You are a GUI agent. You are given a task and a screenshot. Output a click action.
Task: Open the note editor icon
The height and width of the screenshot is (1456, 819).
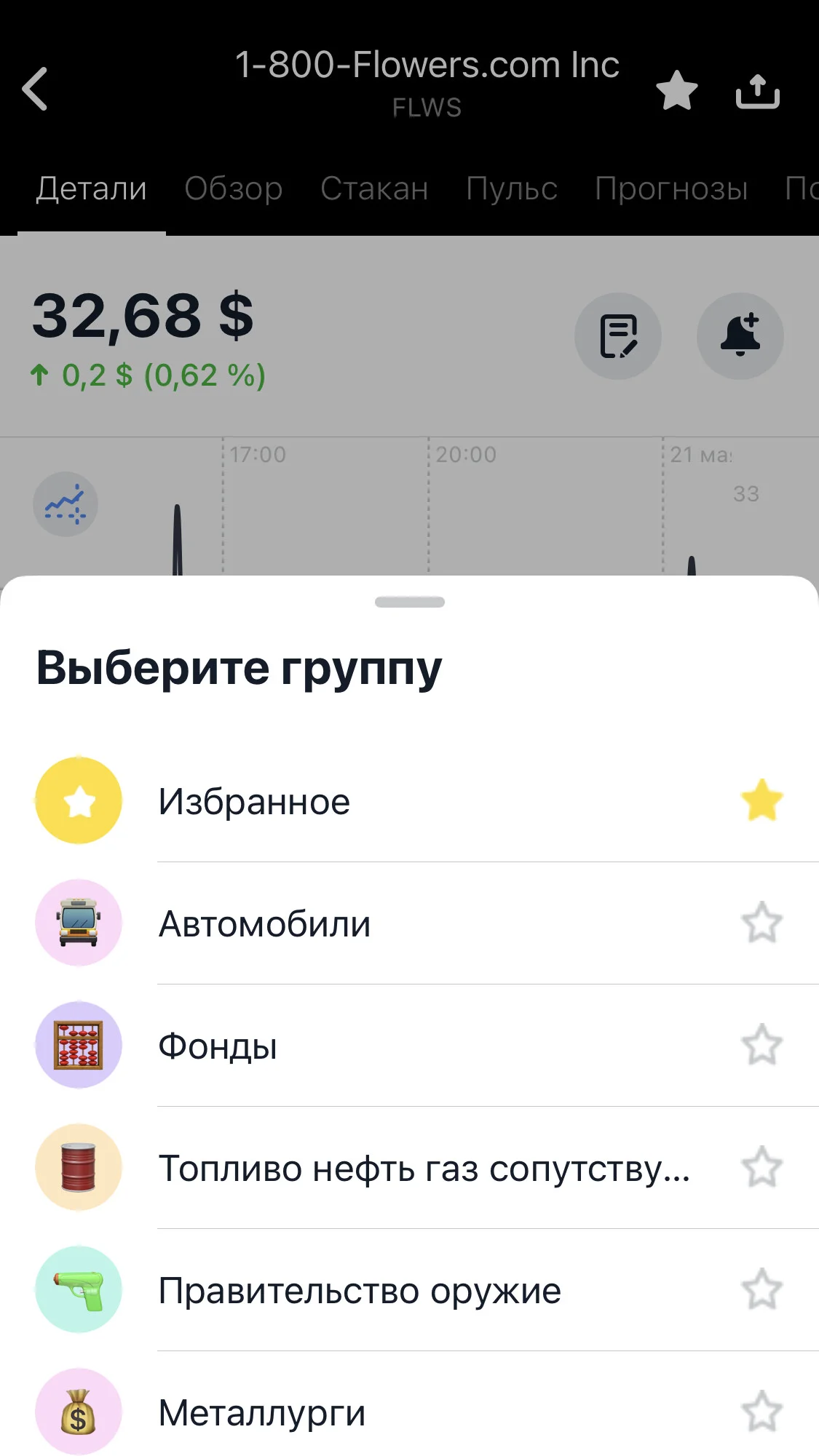[618, 336]
